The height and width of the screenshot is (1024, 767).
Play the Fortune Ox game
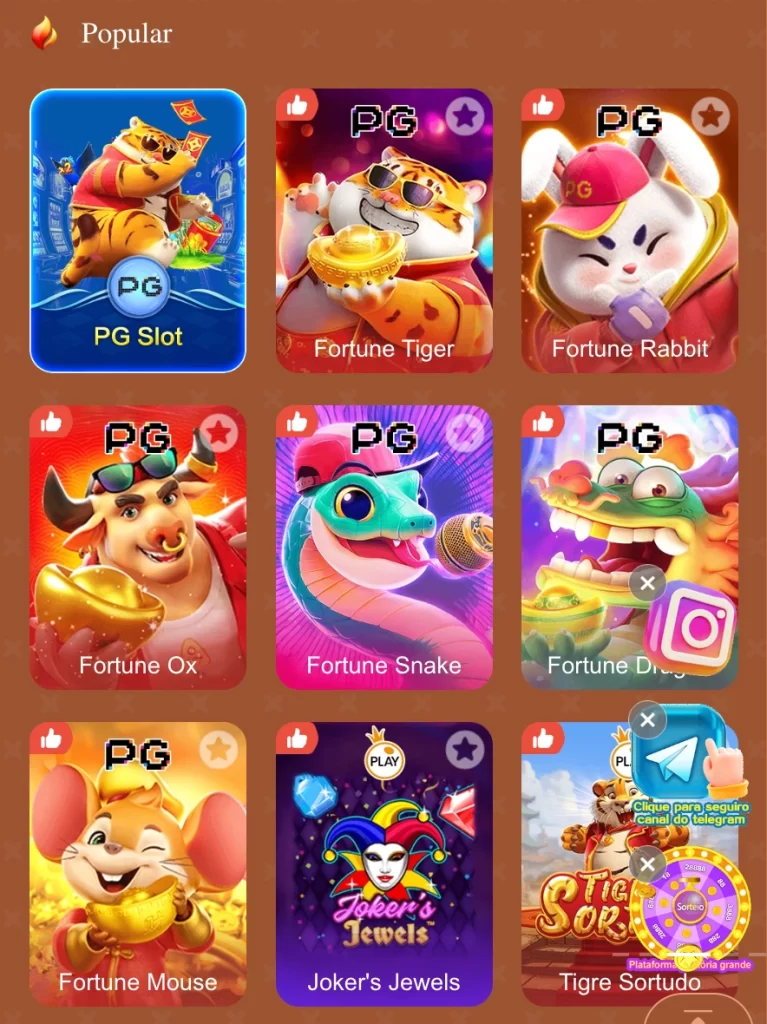tap(138, 560)
